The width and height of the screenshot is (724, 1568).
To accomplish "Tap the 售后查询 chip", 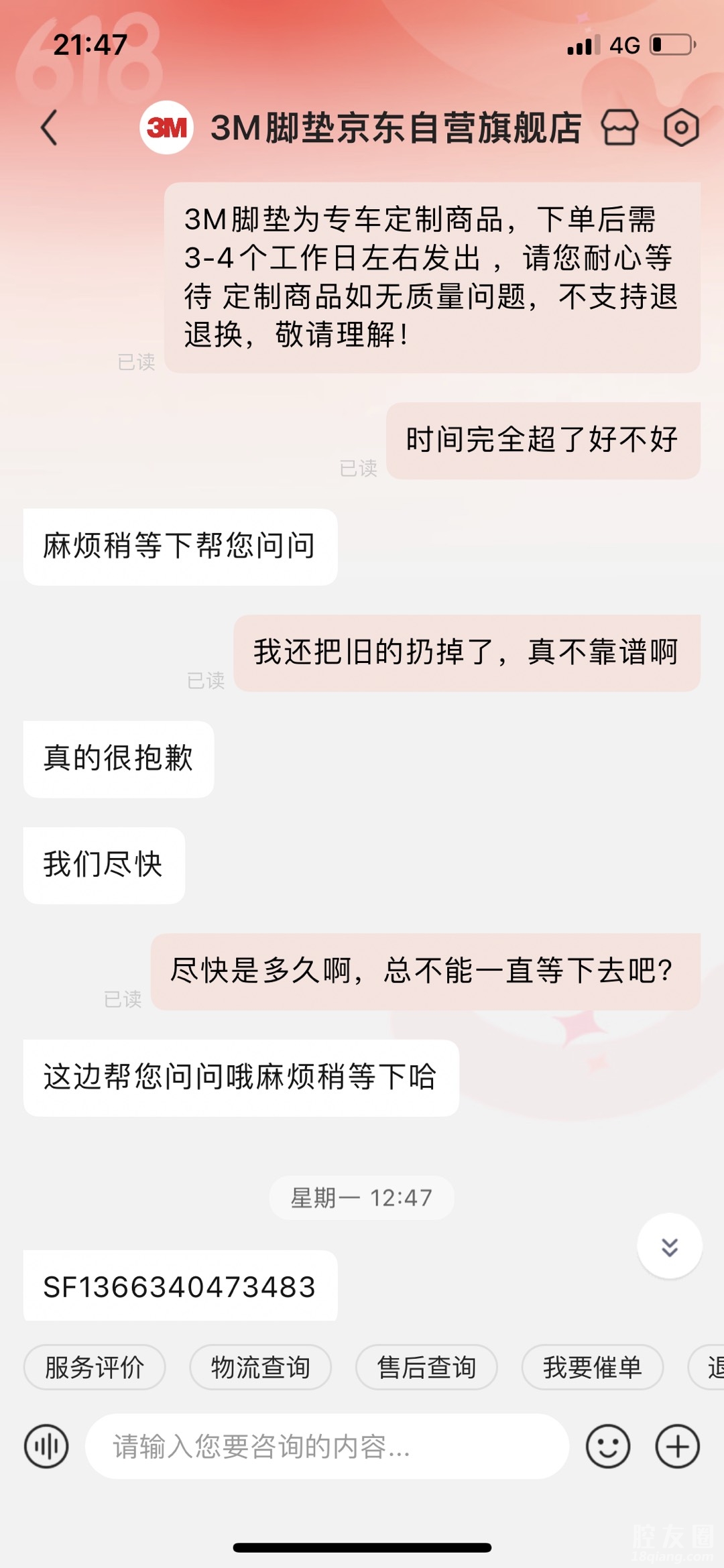I will [x=426, y=1367].
